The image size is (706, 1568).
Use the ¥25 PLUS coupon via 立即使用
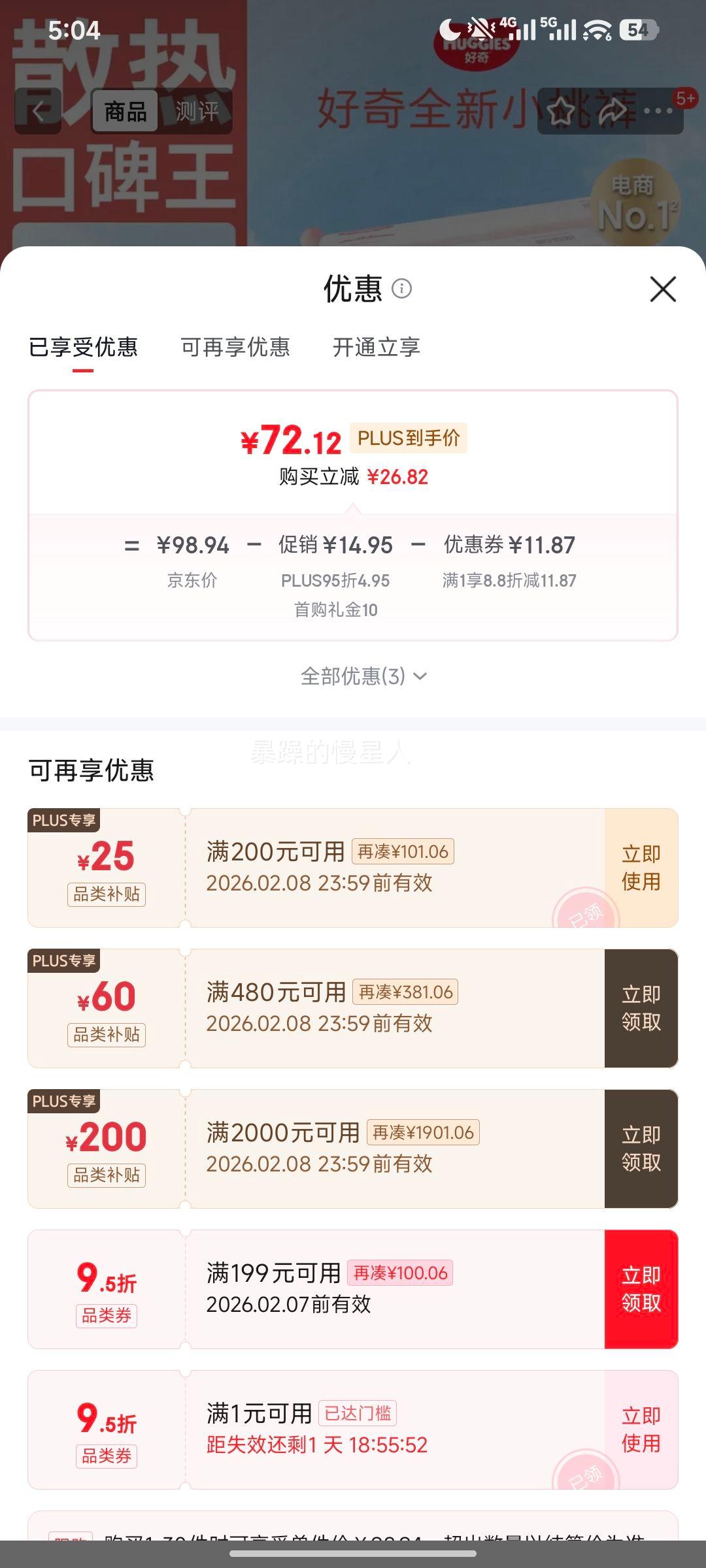pos(641,868)
